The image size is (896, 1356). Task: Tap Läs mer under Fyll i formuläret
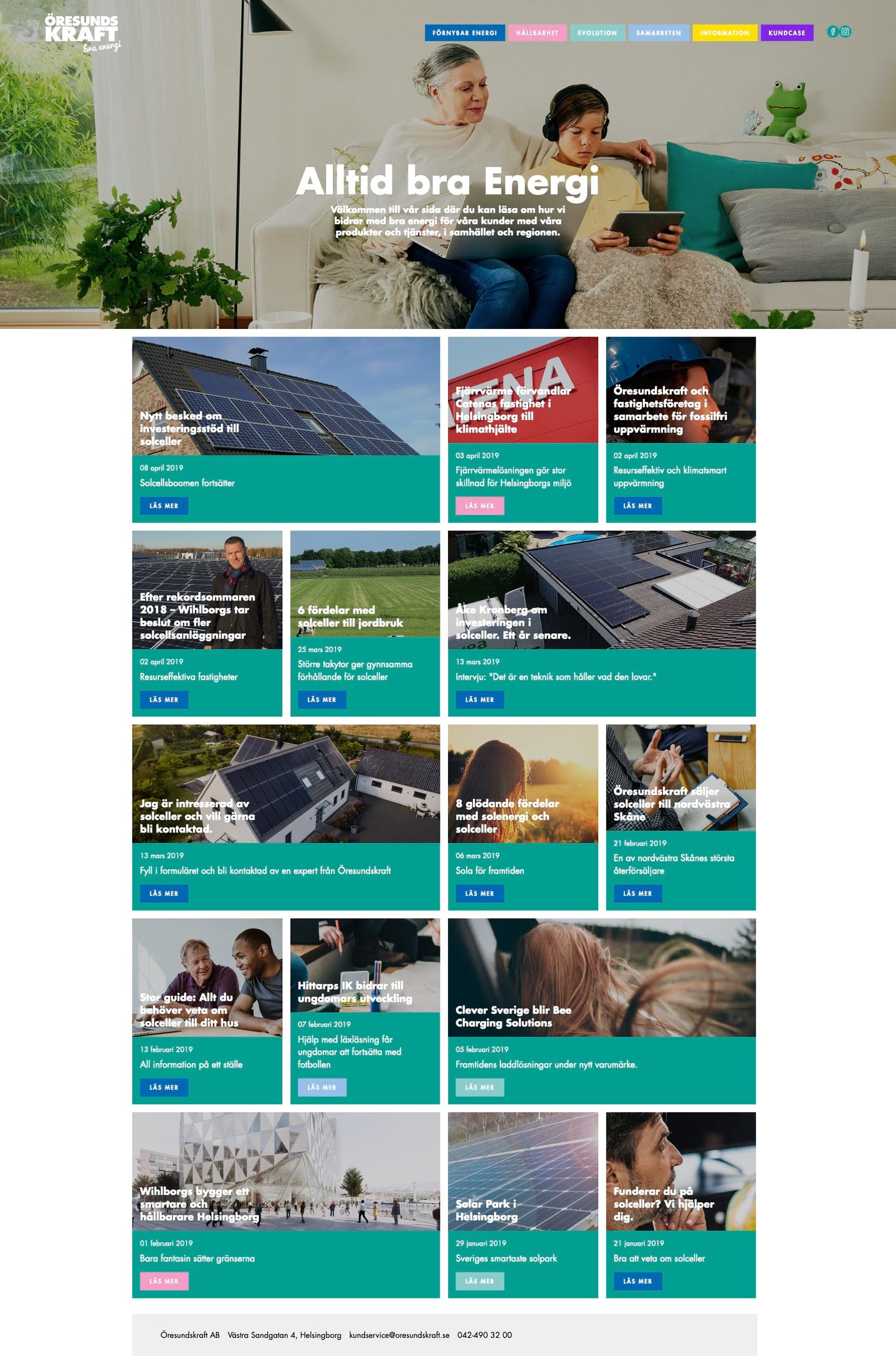163,894
